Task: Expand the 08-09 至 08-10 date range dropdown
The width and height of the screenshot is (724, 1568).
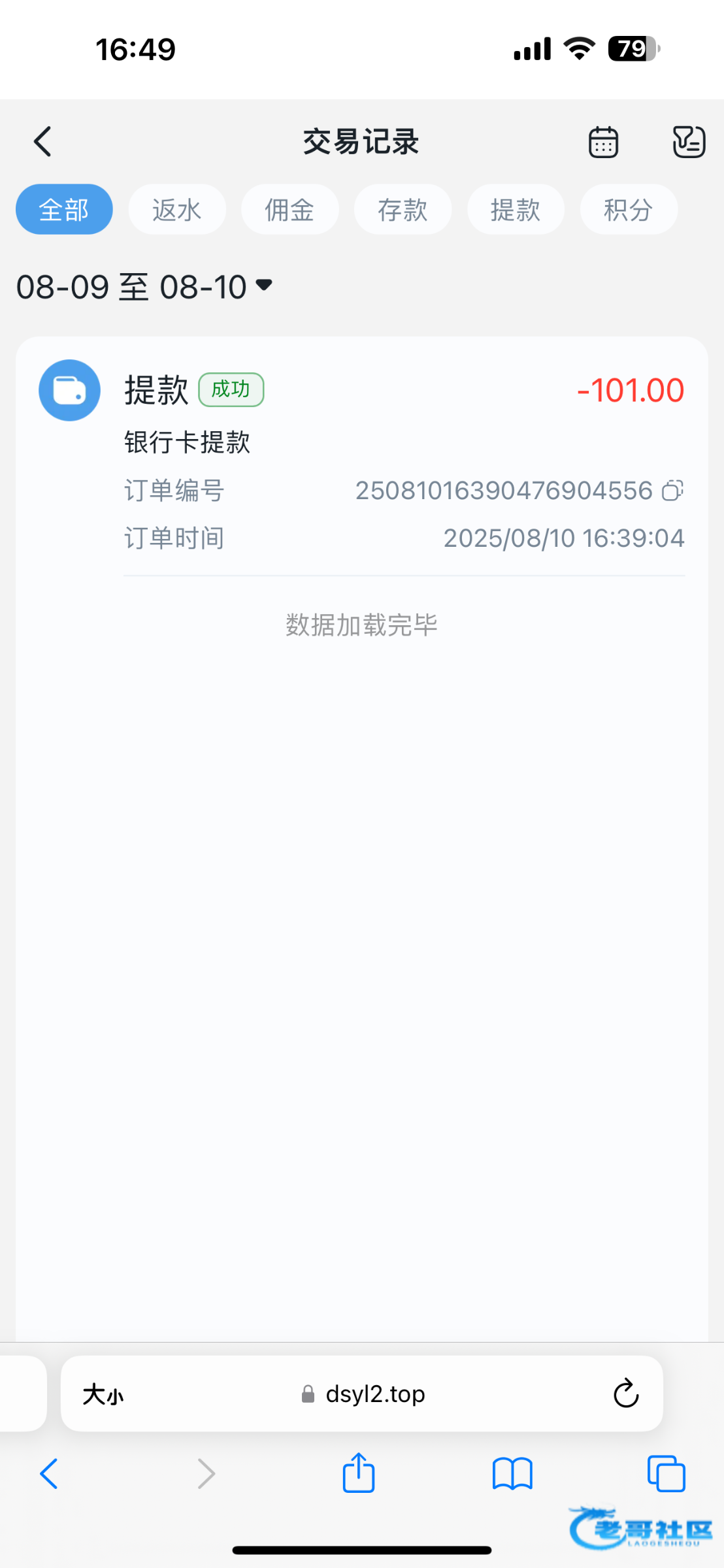Action: [x=144, y=287]
